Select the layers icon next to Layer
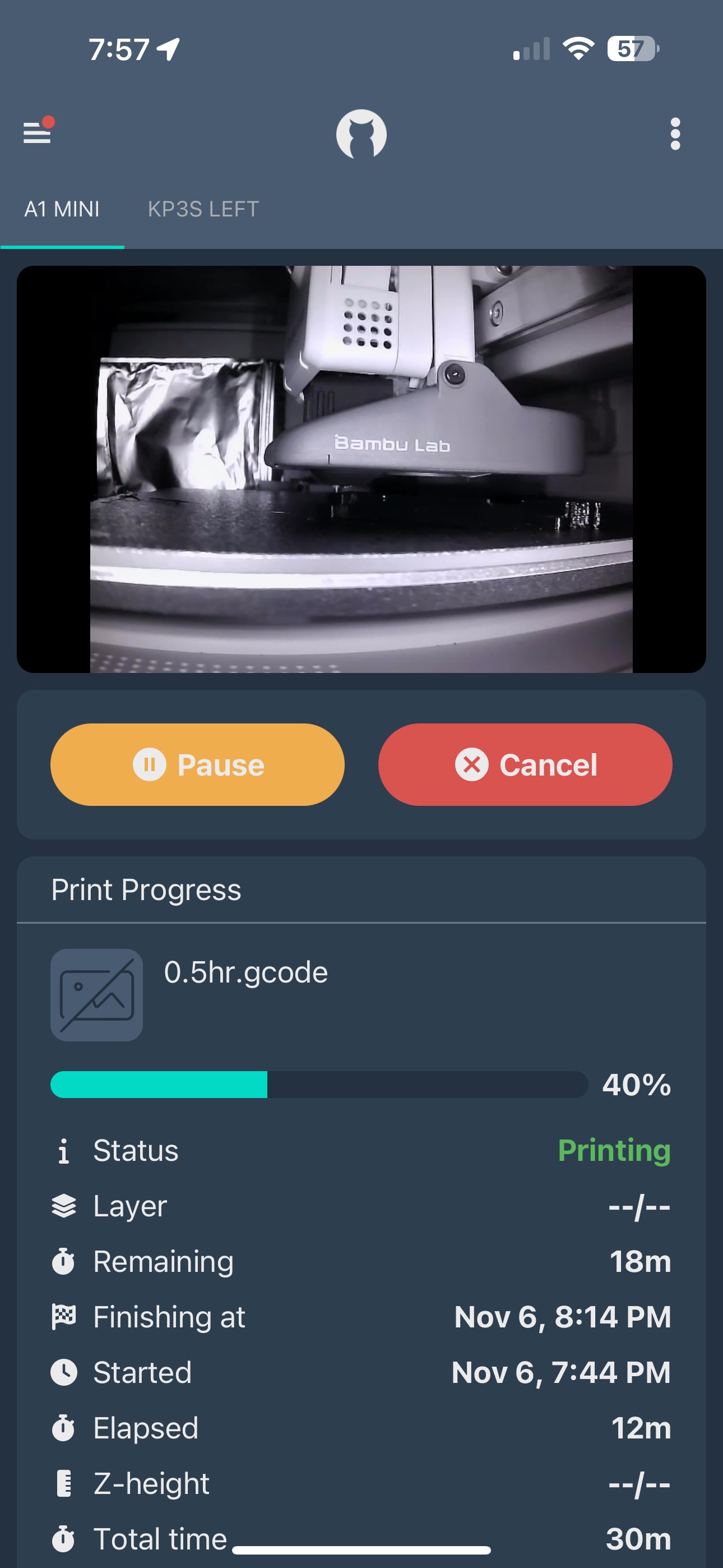This screenshot has width=723, height=1568. [63, 1205]
